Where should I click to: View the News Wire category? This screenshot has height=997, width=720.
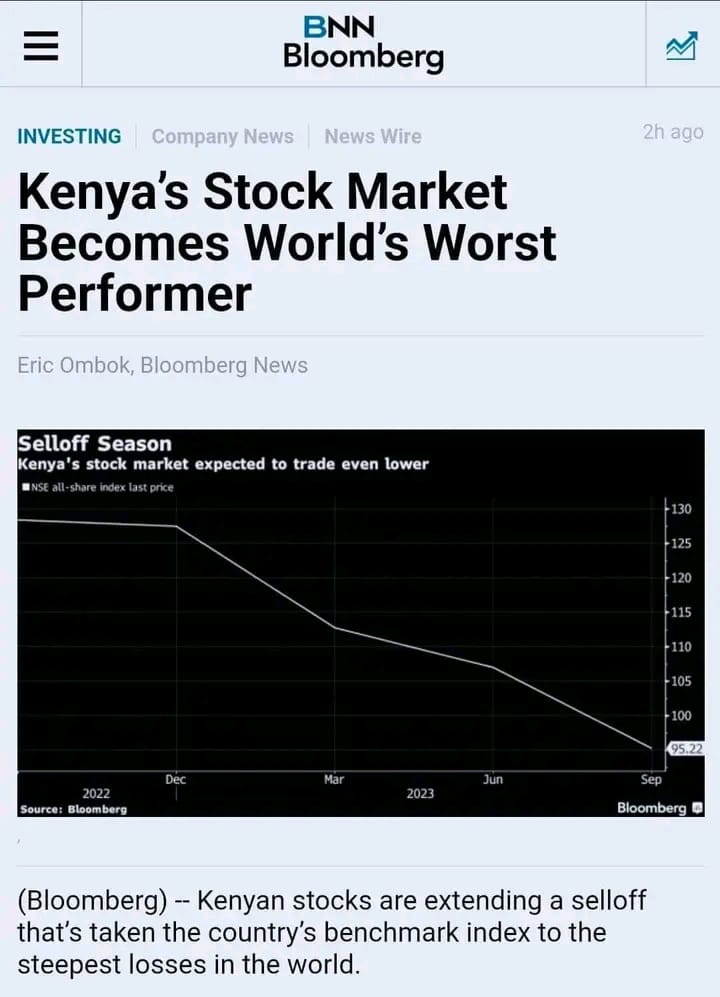pos(372,136)
